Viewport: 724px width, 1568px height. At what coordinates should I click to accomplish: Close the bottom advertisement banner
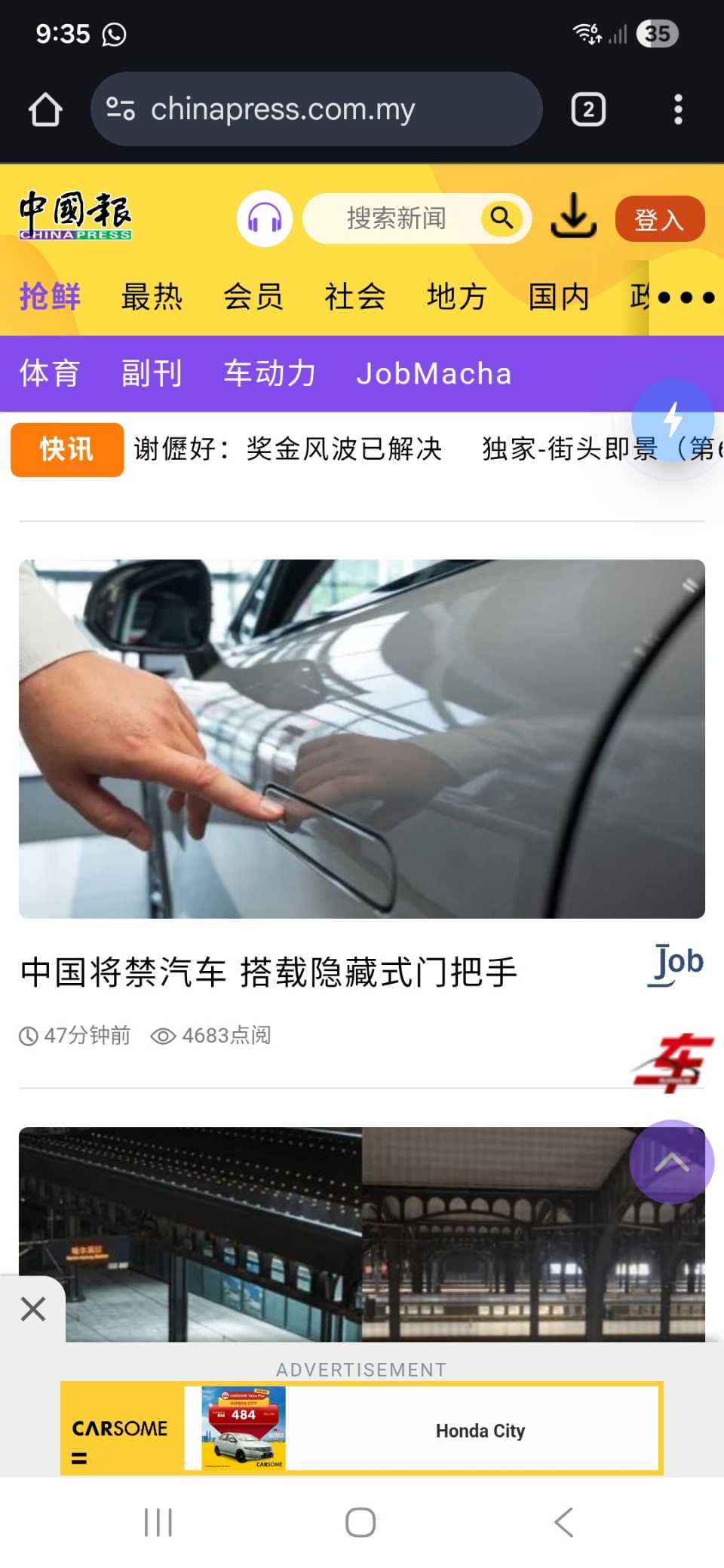33,1309
